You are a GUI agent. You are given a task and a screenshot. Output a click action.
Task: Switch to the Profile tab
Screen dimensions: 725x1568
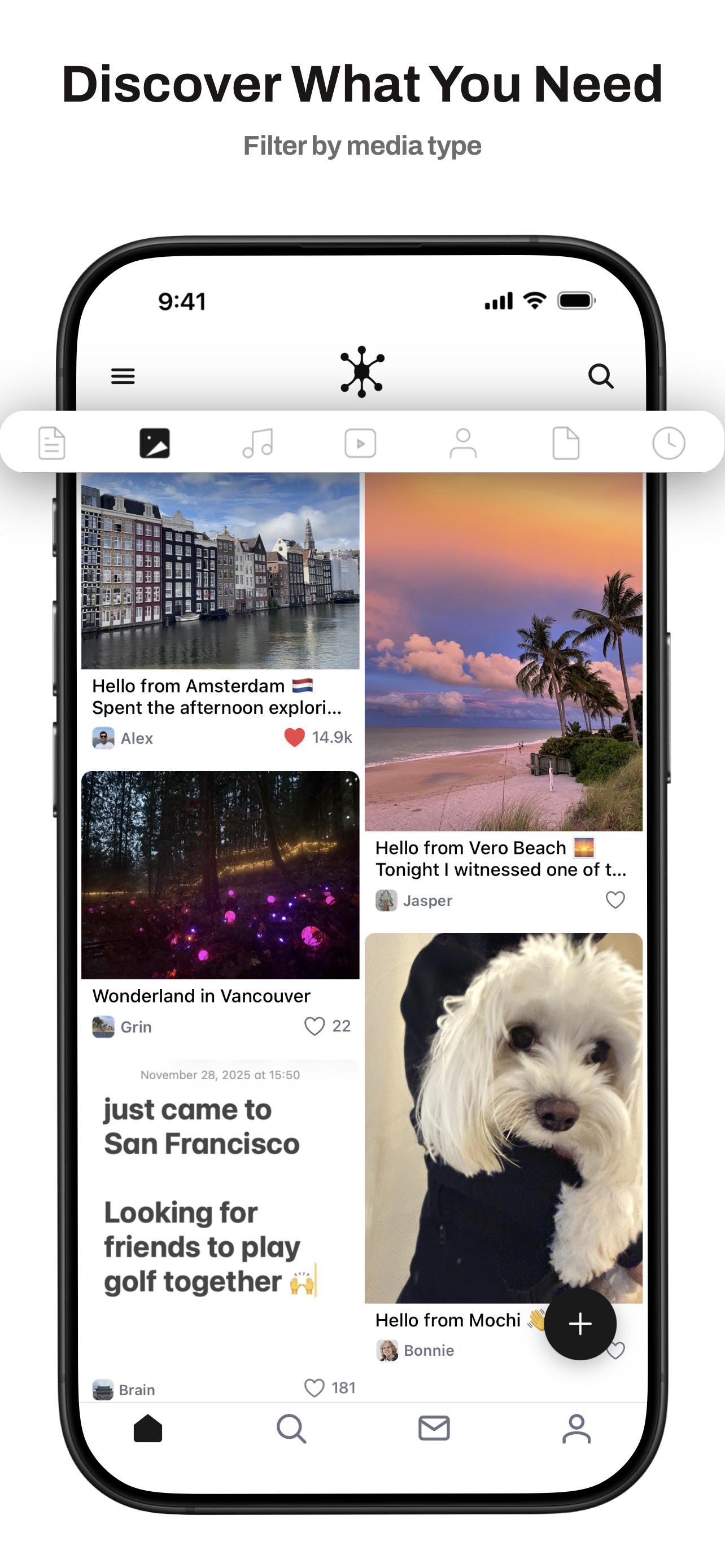(576, 1429)
